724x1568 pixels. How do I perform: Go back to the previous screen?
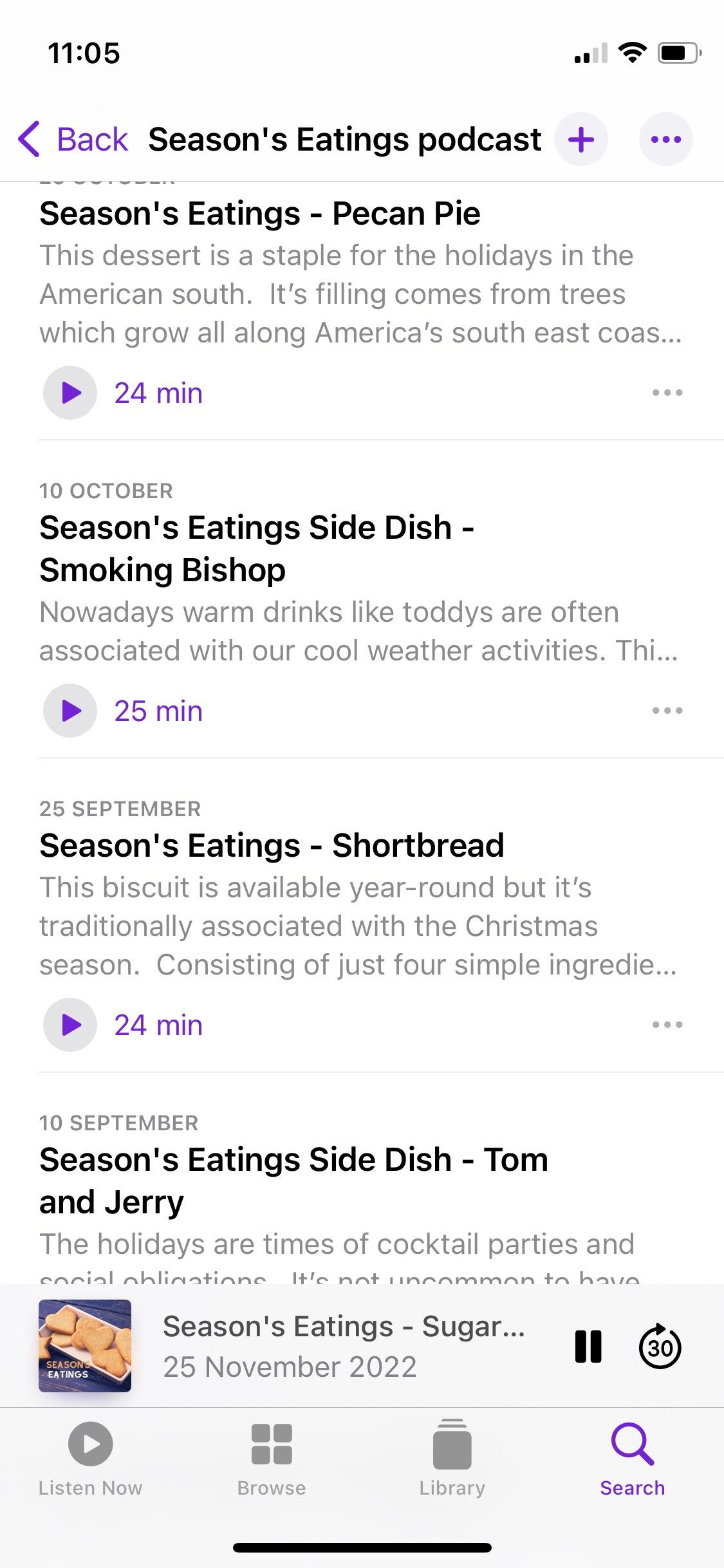pyautogui.click(x=73, y=140)
